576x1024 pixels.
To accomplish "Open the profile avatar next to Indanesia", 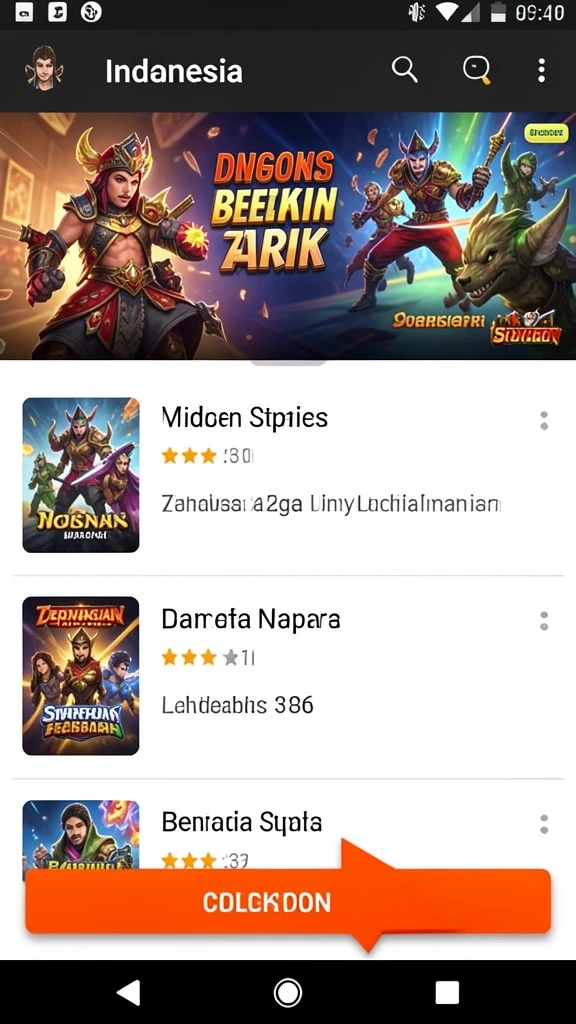I will pos(44,69).
